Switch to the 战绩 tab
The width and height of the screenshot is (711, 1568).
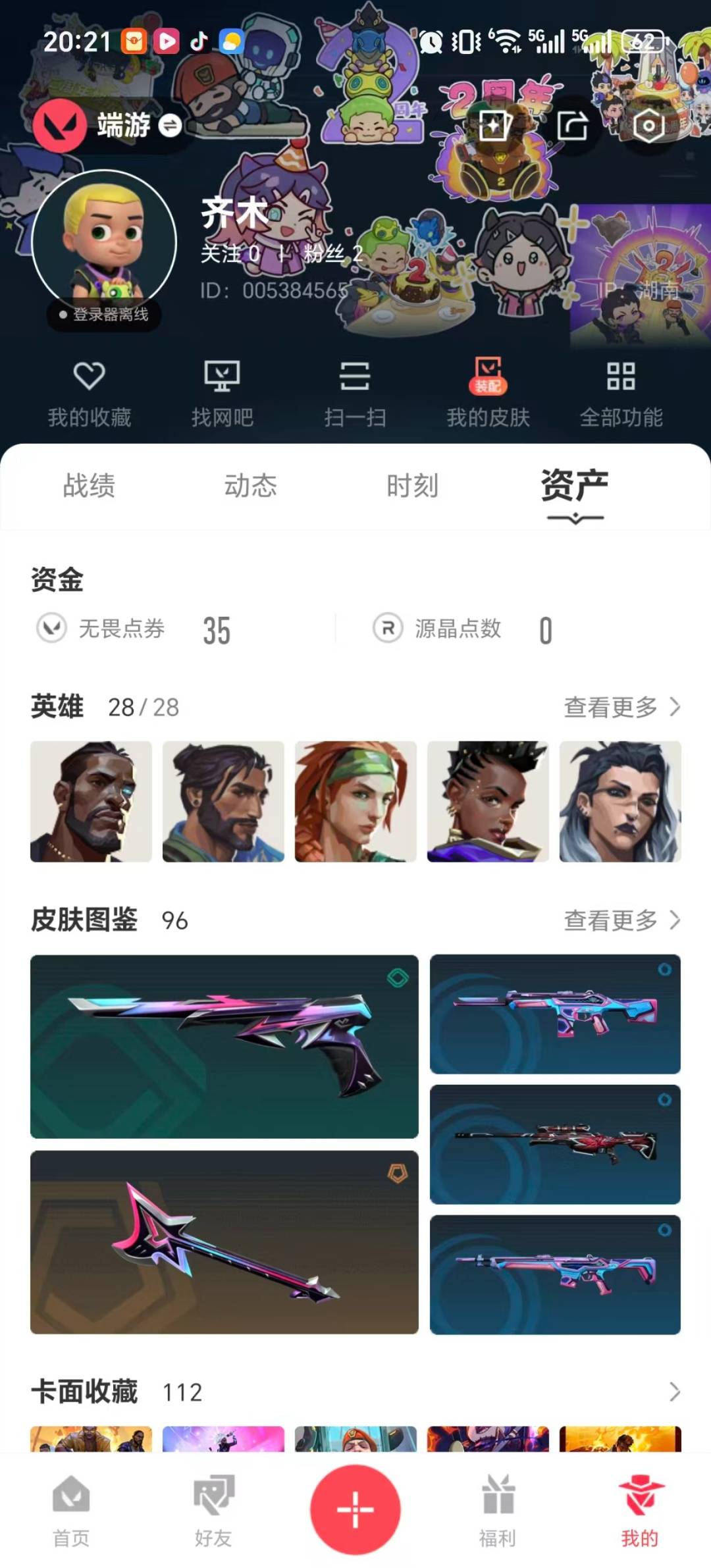pyautogui.click(x=89, y=486)
